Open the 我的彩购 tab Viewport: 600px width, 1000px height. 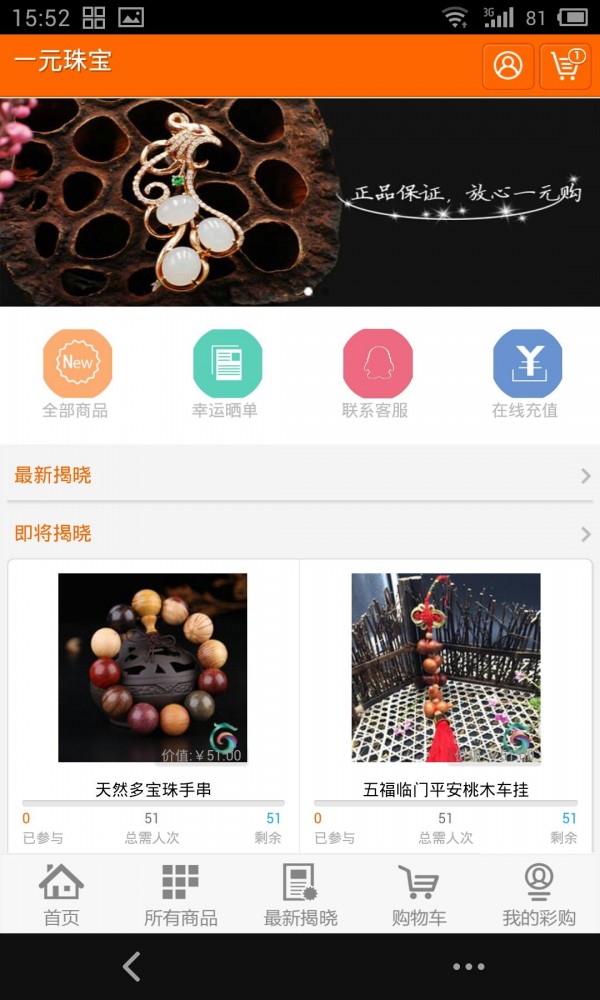point(539,895)
